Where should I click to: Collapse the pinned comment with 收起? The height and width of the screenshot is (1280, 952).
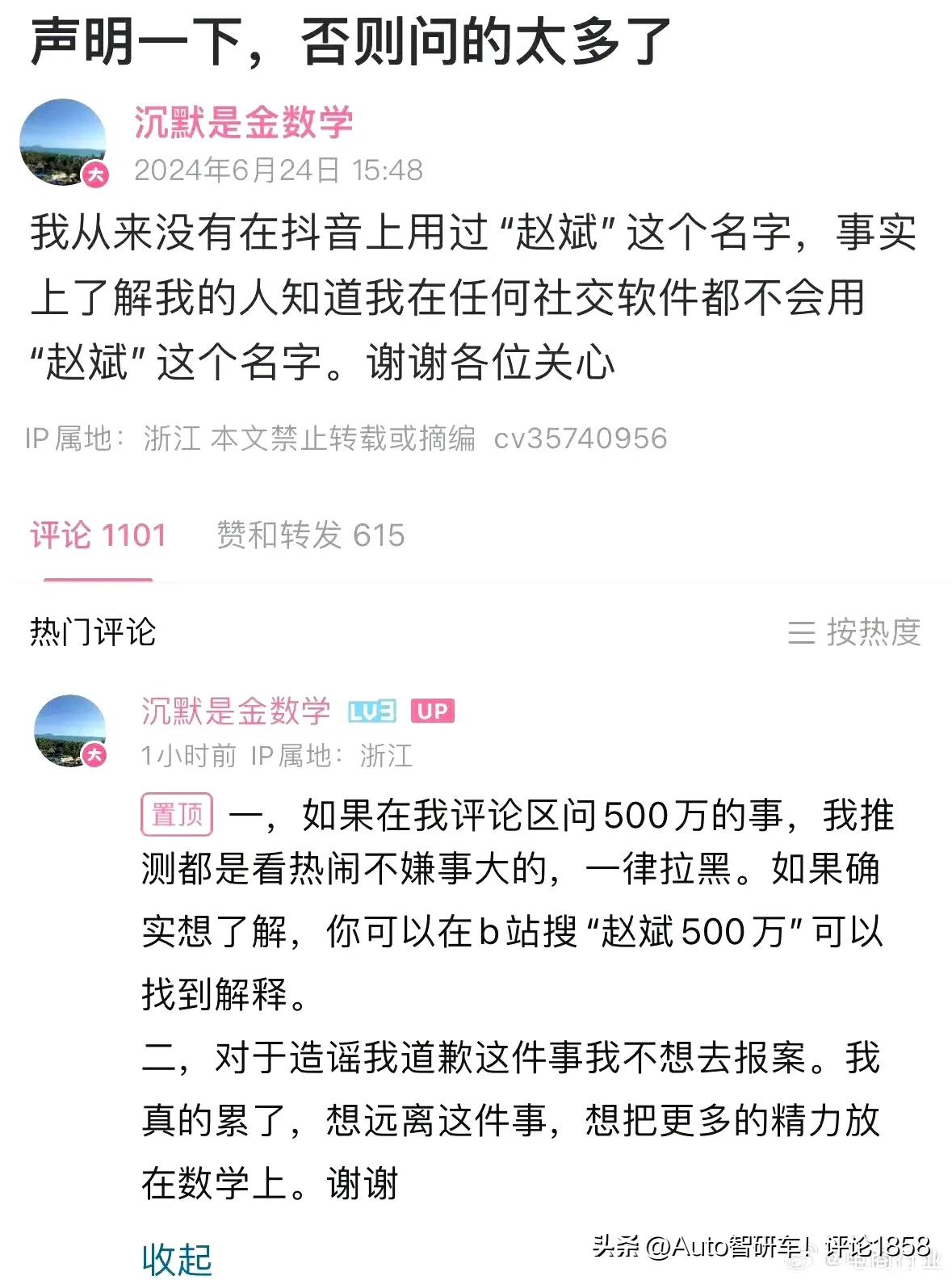(176, 1258)
